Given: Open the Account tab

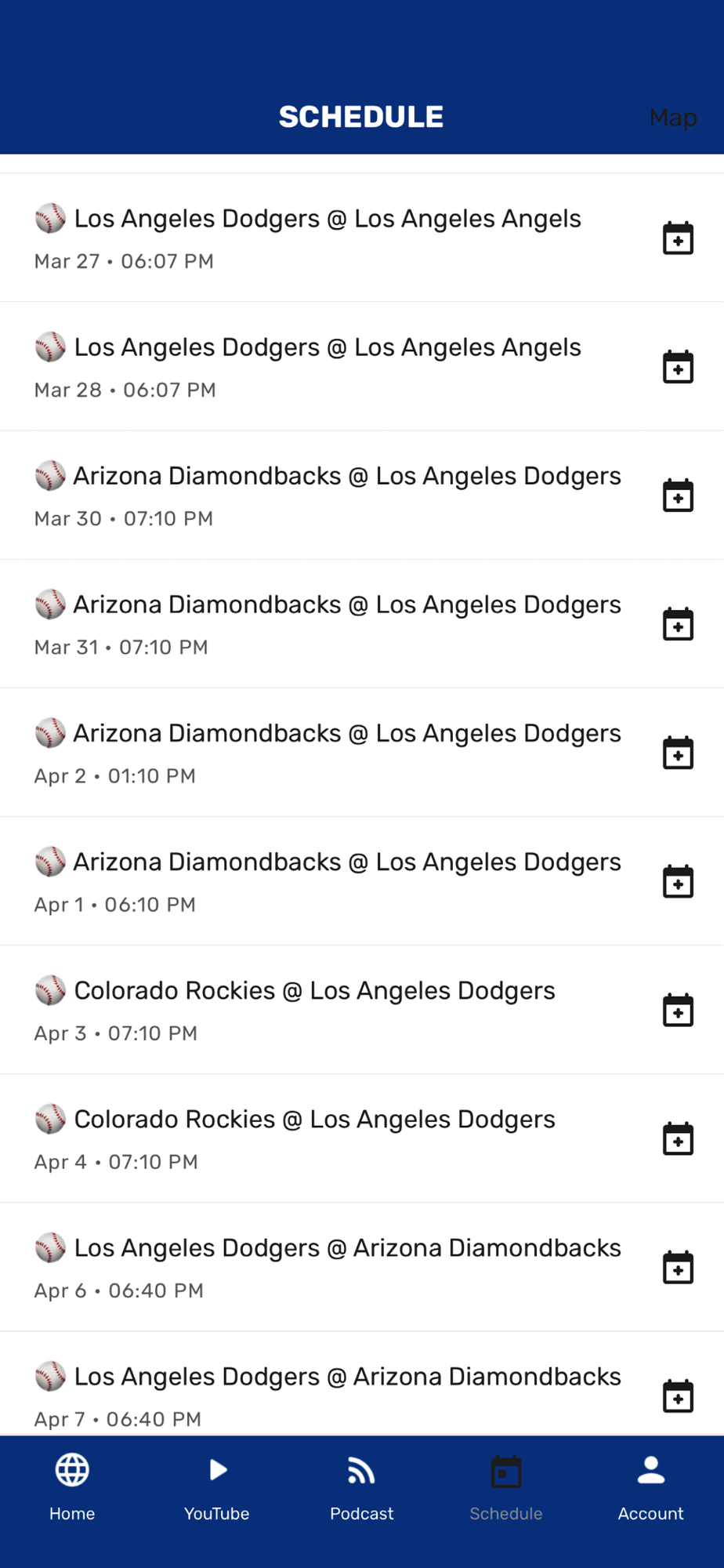Looking at the screenshot, I should pos(650,1486).
